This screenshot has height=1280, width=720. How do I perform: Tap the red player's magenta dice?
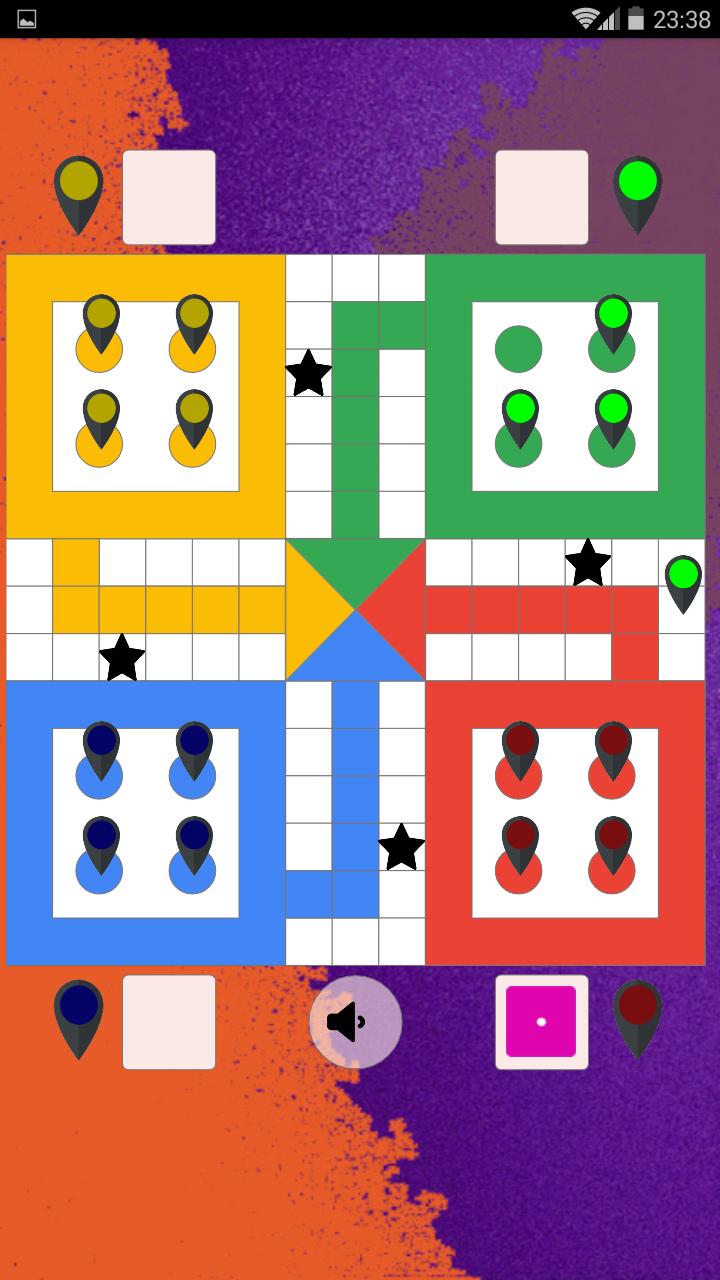click(541, 1021)
